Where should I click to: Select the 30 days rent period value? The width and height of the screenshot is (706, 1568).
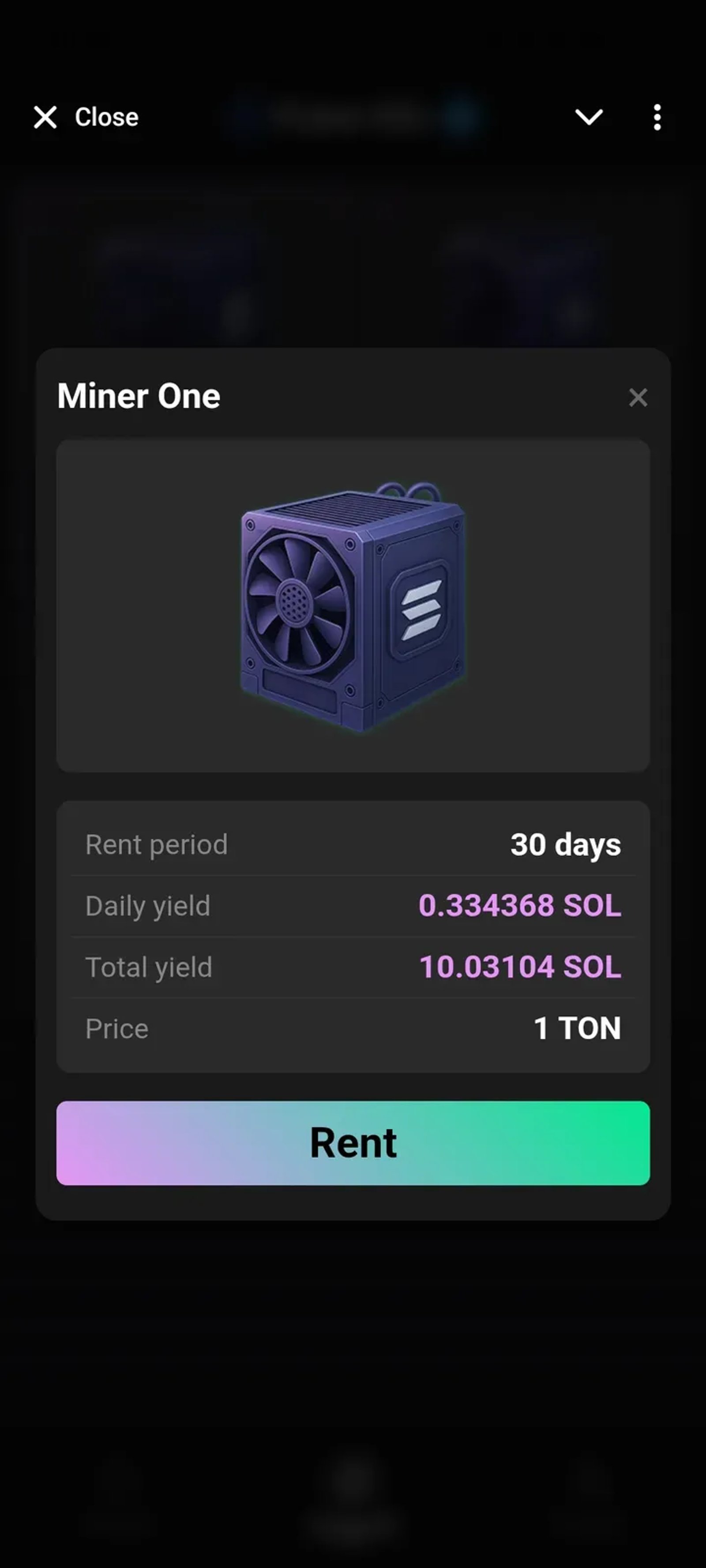(565, 845)
